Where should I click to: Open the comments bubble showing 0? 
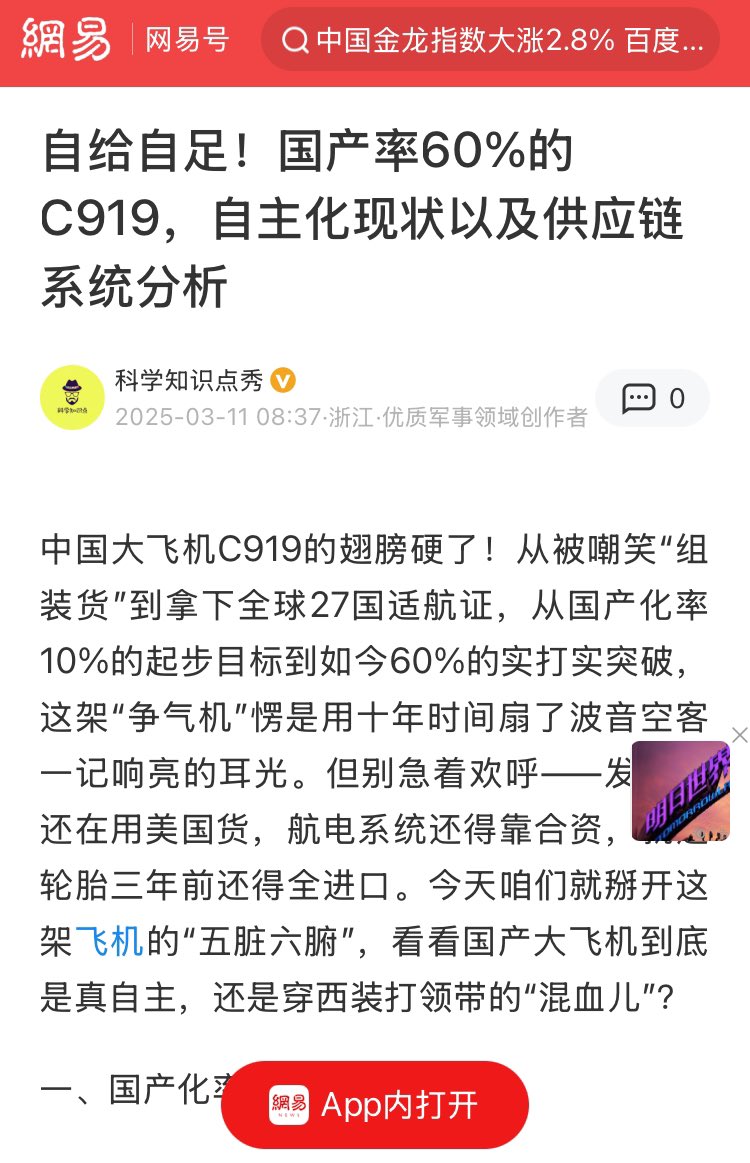[x=653, y=398]
